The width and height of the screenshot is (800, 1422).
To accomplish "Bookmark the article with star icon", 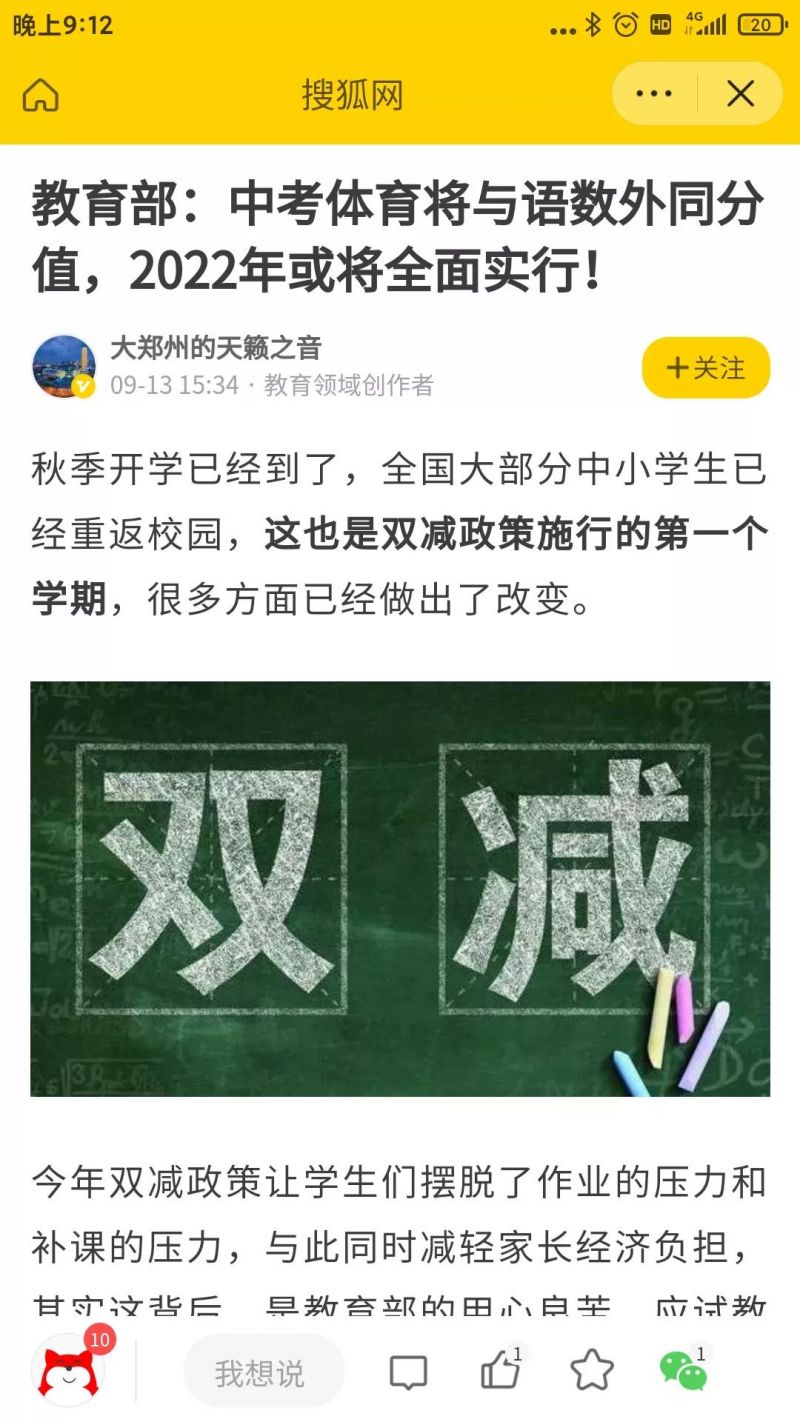I will tap(591, 1371).
